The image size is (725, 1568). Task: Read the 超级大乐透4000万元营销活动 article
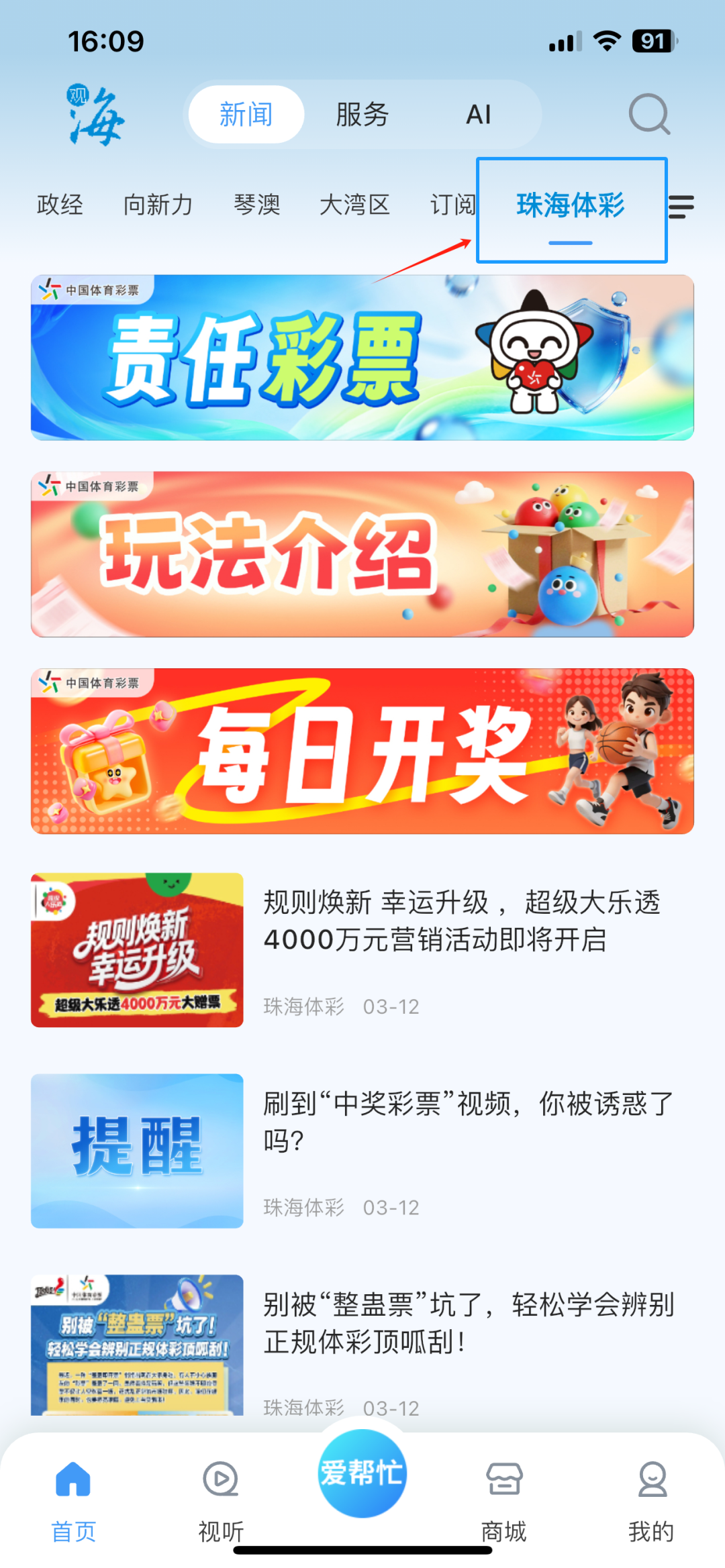[x=462, y=921]
